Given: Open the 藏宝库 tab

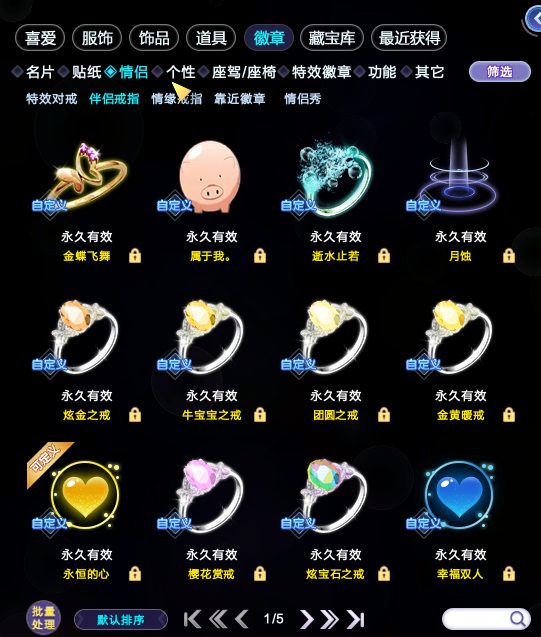Looking at the screenshot, I should click(x=331, y=38).
